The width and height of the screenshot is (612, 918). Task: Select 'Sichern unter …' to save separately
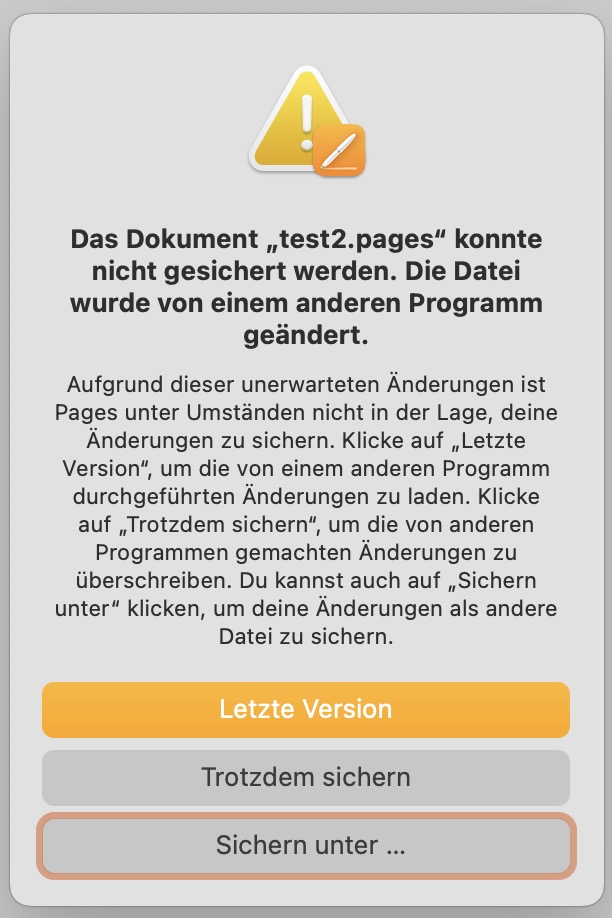305,845
